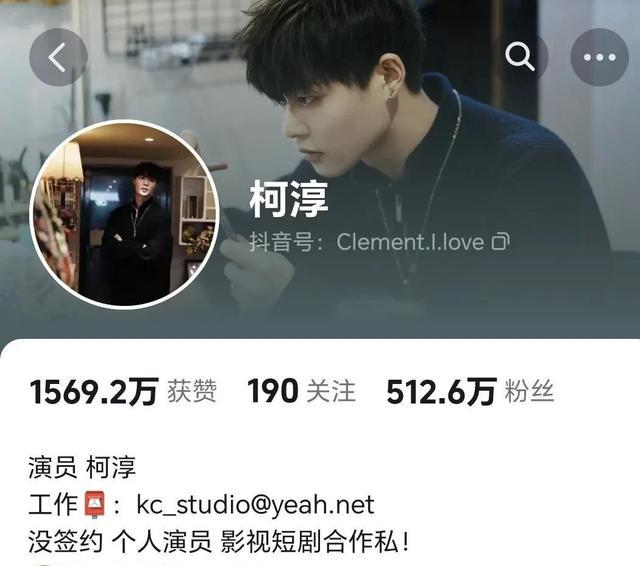
Task: Search within this profile
Action: point(519,57)
